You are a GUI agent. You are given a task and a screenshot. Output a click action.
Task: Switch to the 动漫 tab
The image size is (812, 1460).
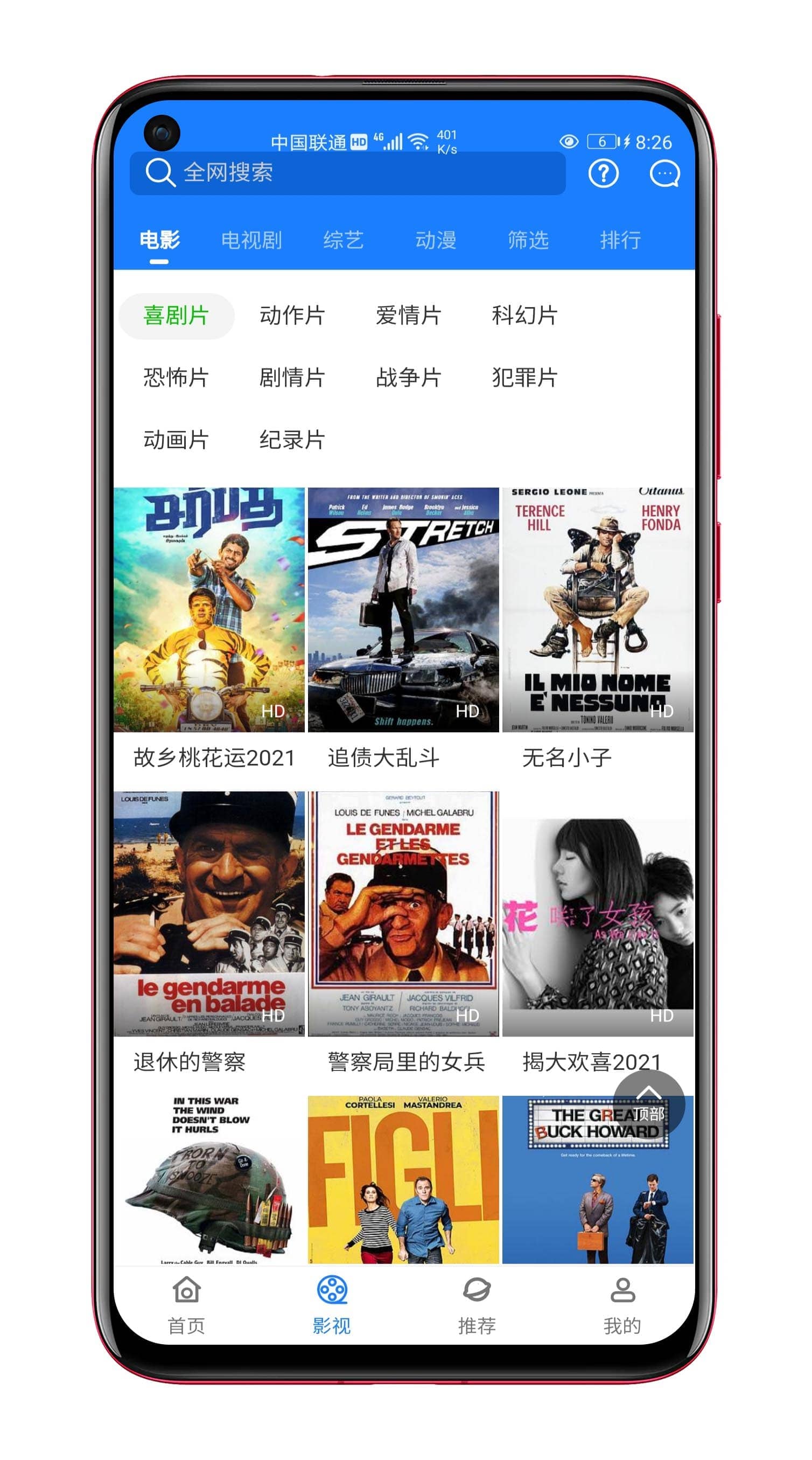point(435,240)
